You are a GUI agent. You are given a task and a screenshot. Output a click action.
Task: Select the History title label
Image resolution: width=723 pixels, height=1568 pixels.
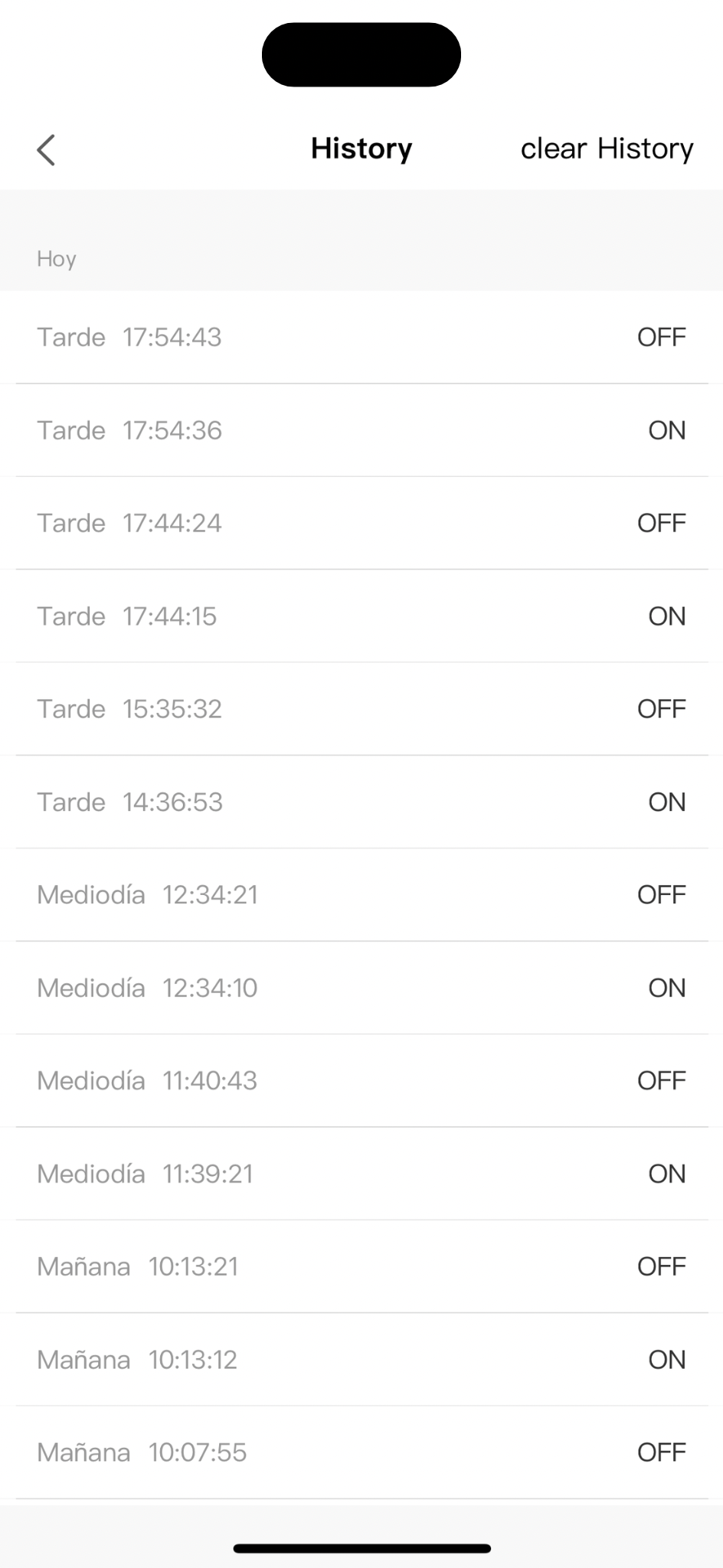[361, 149]
